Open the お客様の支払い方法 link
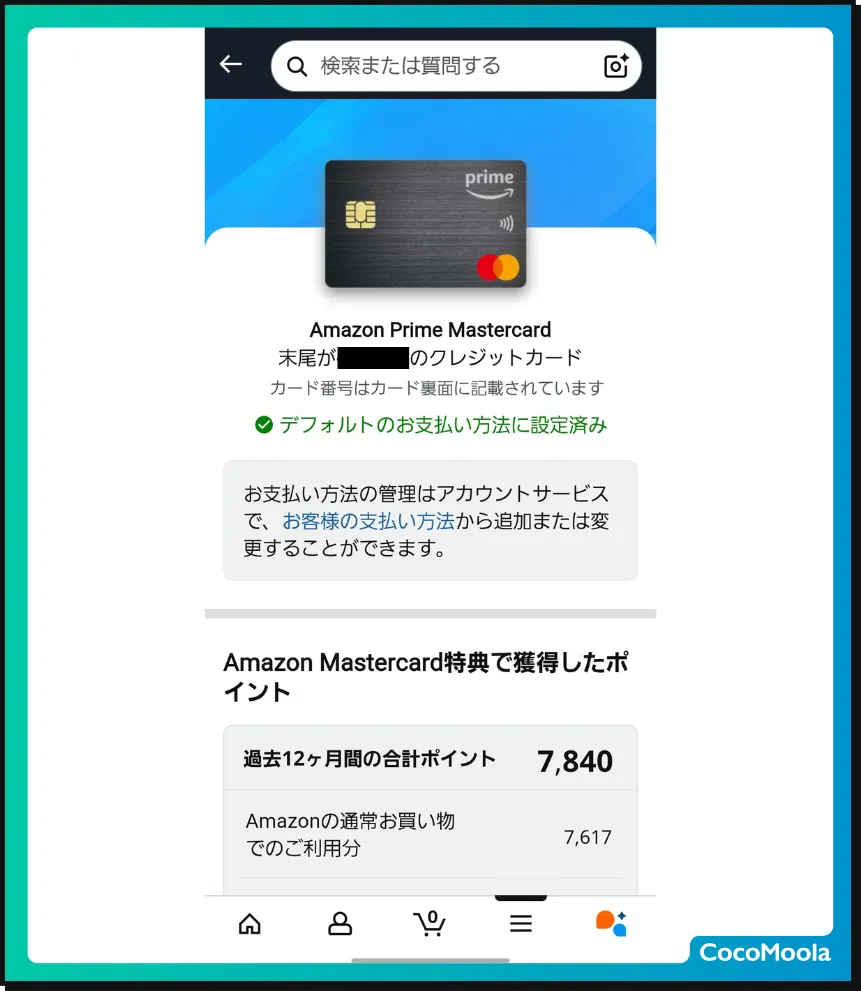The width and height of the screenshot is (861, 991). tap(368, 521)
